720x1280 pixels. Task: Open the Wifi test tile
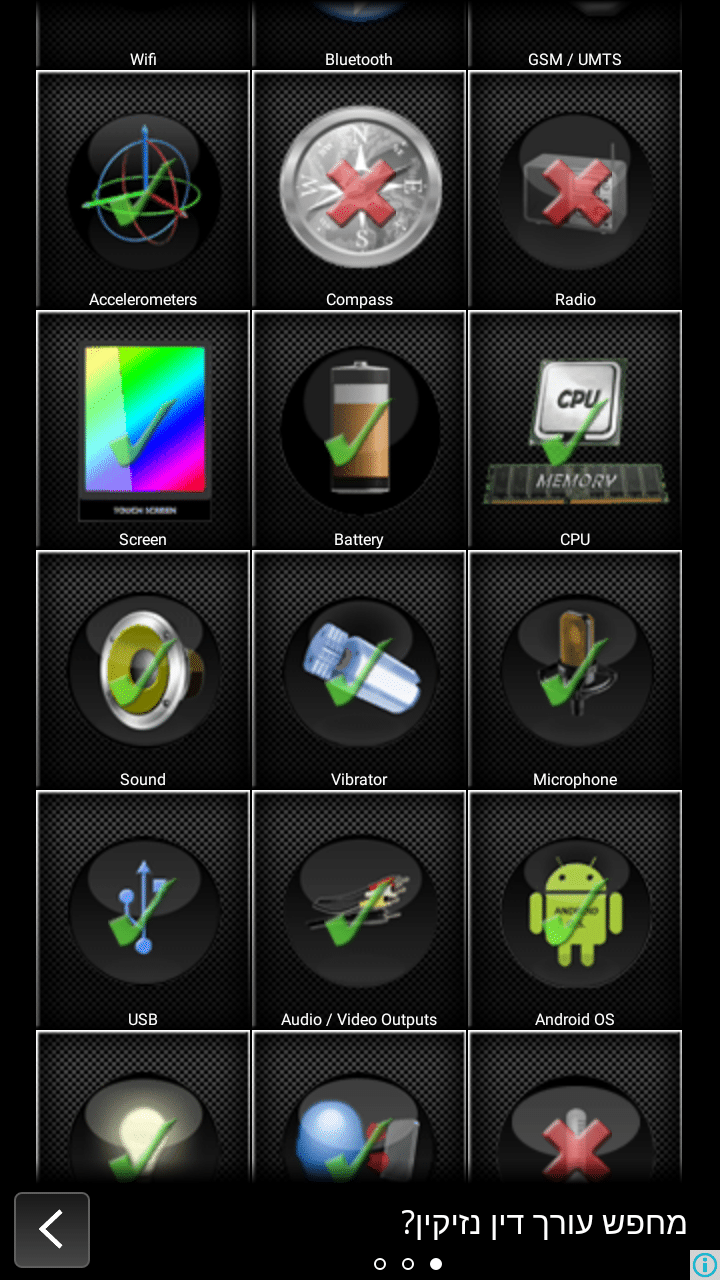(143, 35)
